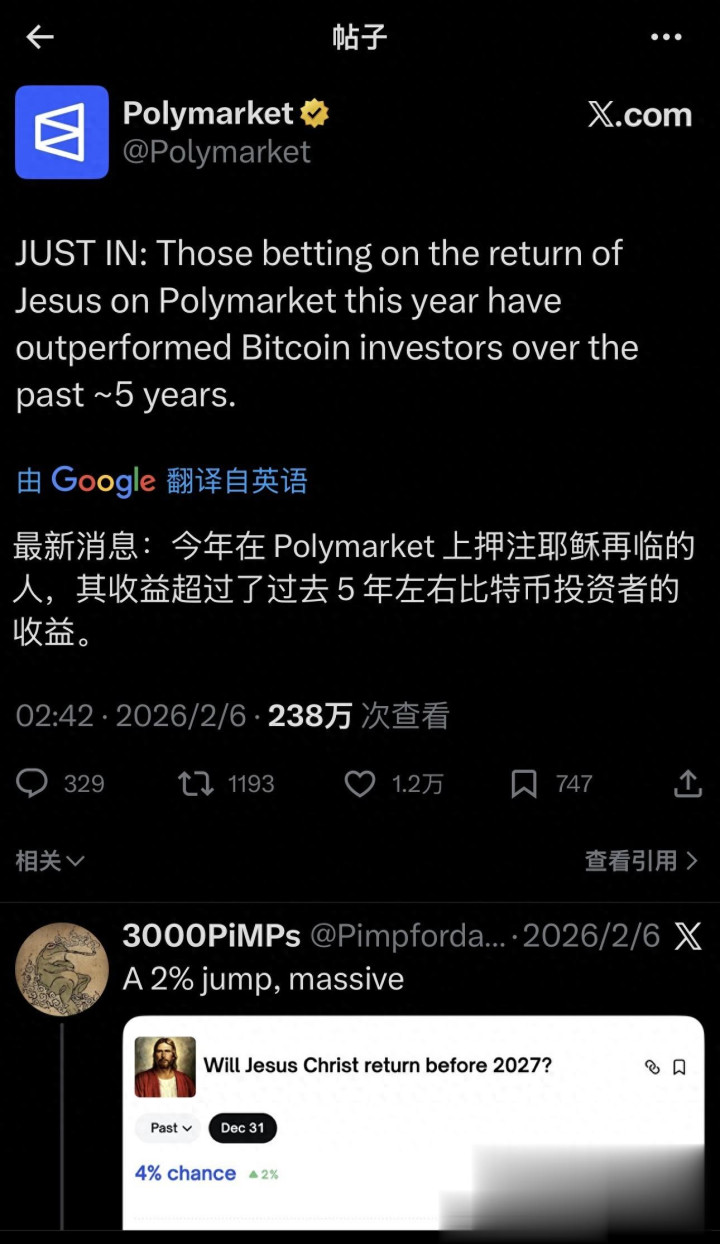
Task: Open Polymarket's profile avatar
Action: [62, 132]
